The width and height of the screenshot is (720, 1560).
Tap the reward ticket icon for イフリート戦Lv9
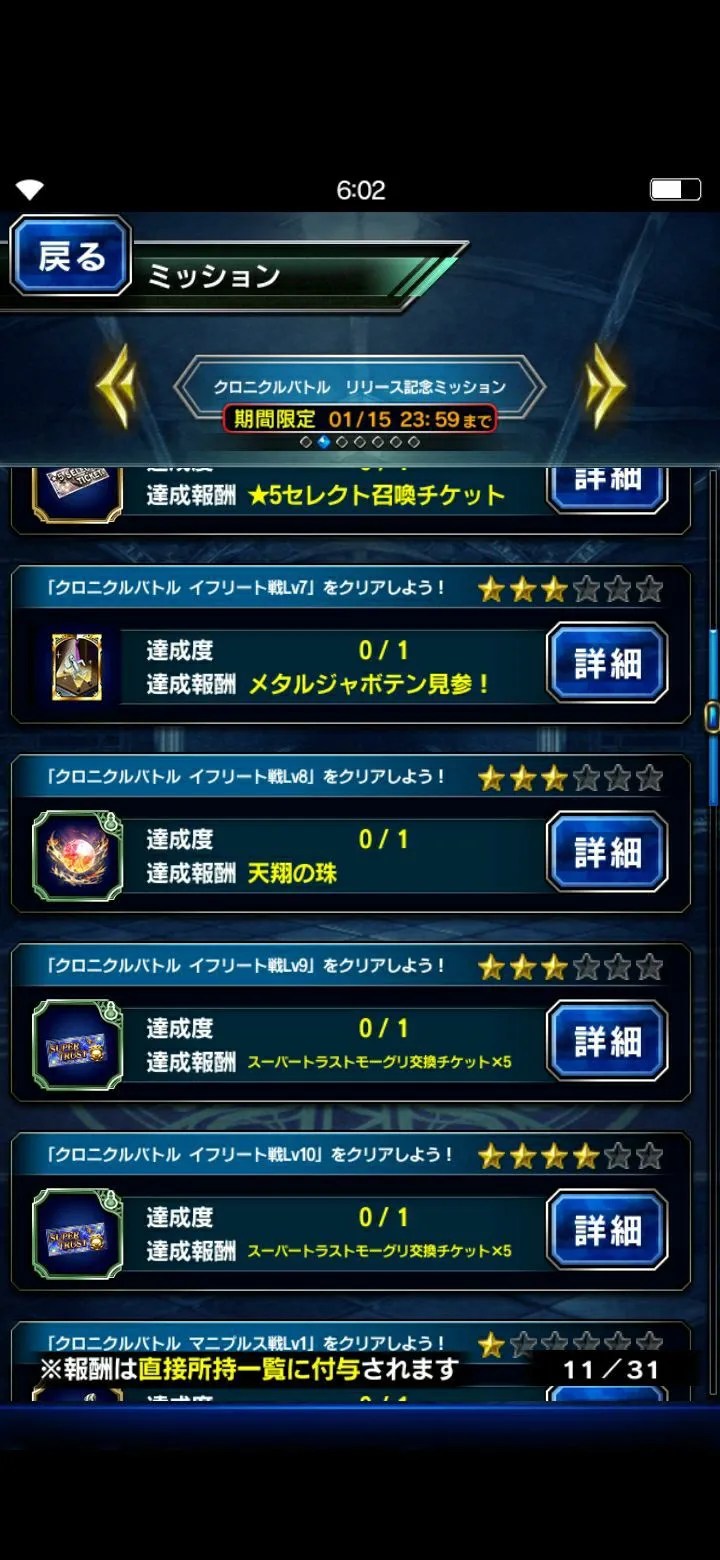coord(77,1045)
